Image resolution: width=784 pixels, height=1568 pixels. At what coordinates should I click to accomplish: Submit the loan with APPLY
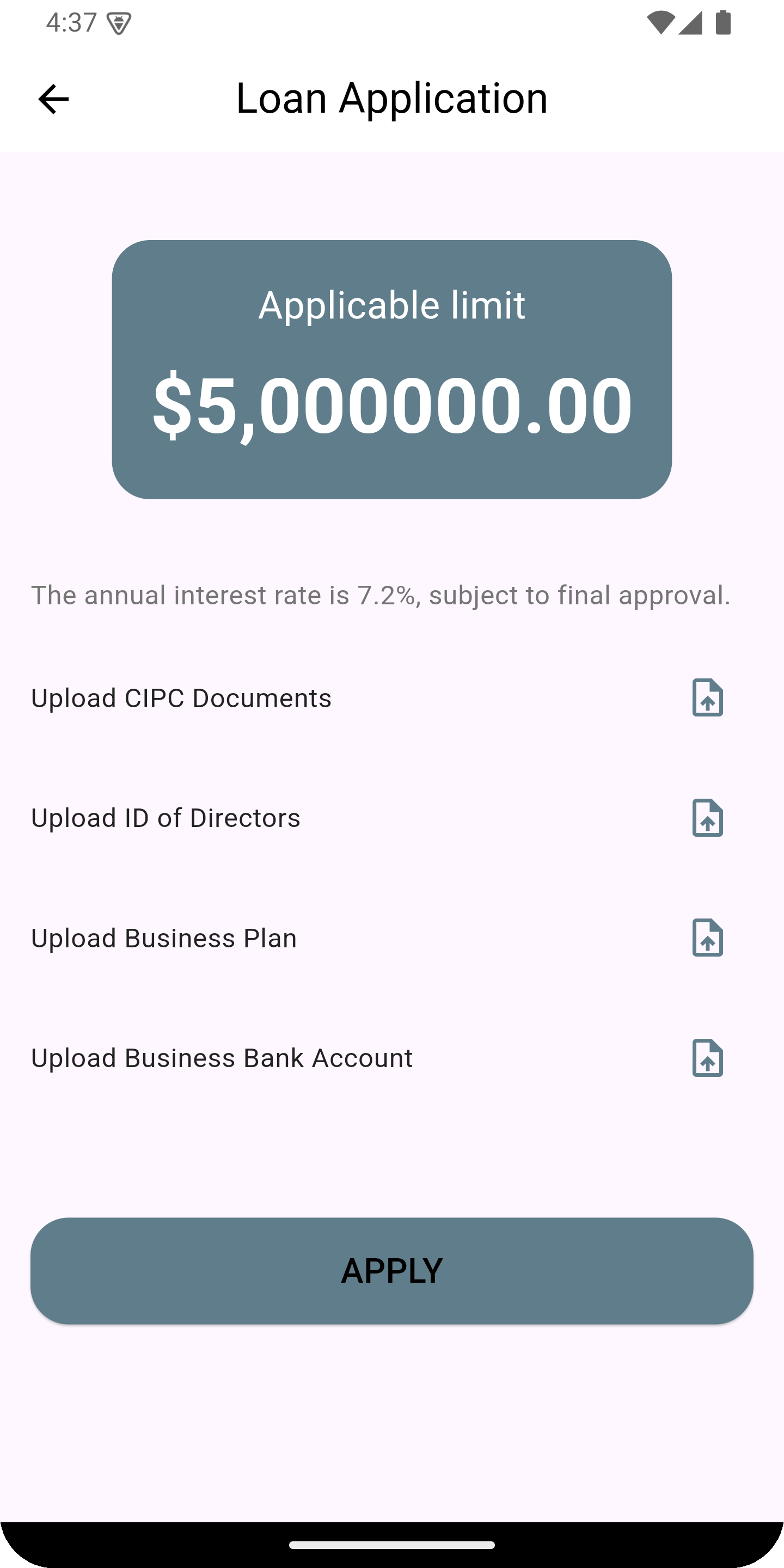pos(392,1271)
